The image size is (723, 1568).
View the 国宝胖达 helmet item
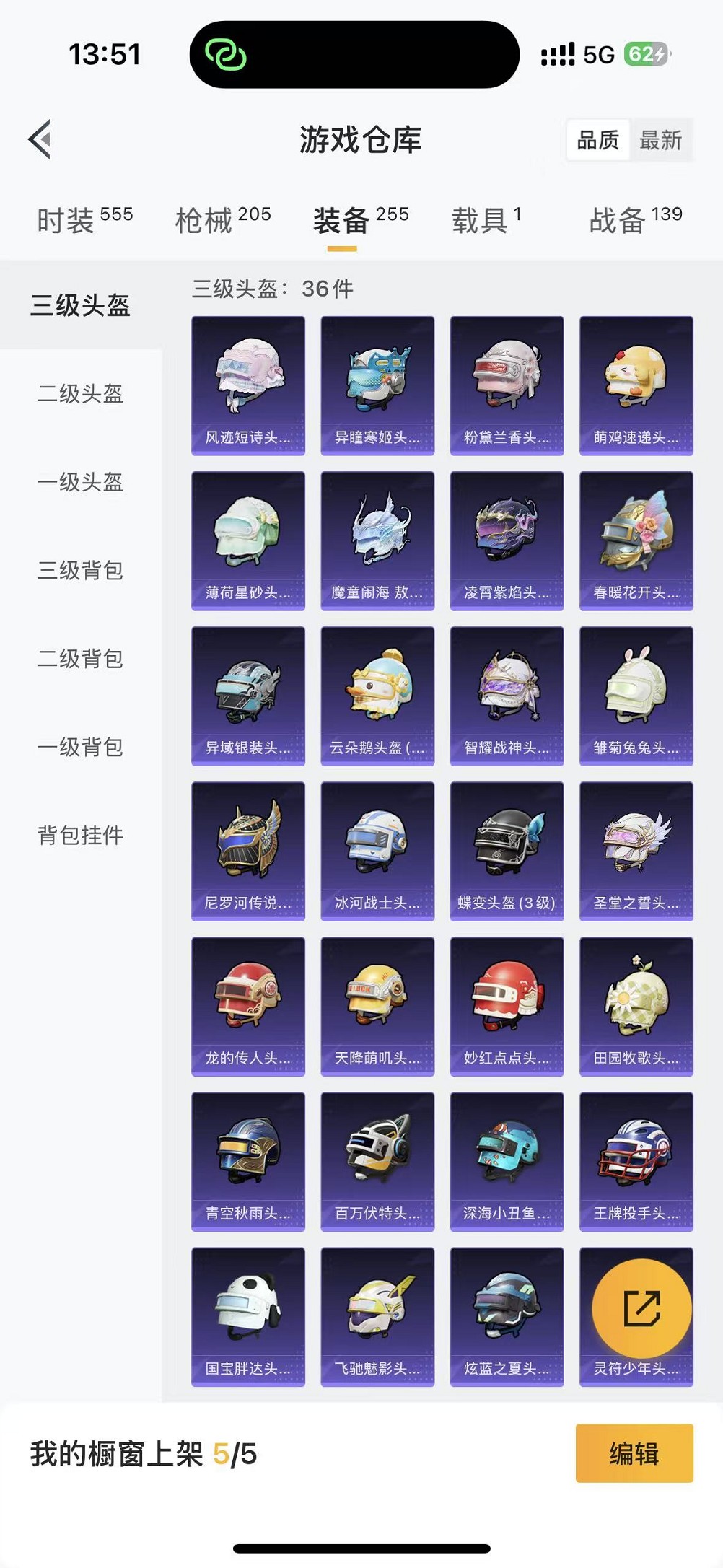click(x=247, y=1316)
